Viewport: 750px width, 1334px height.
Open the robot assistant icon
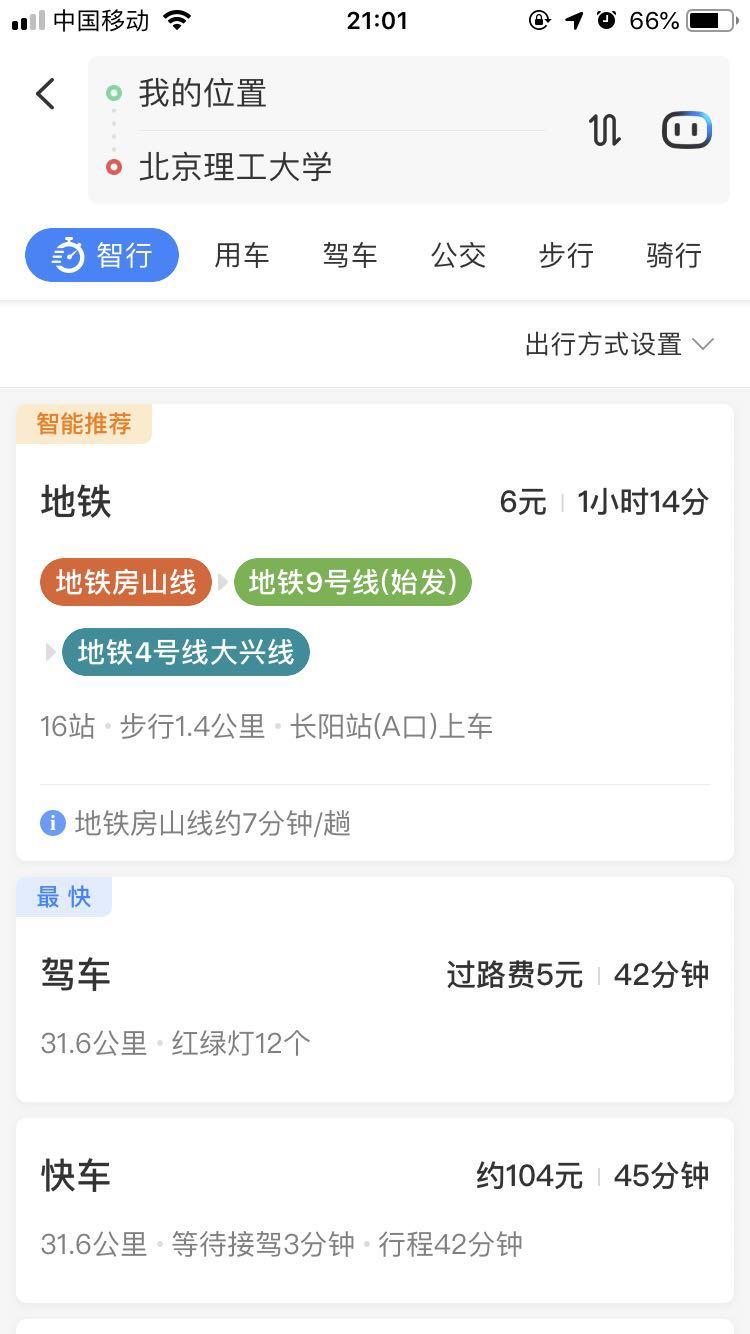click(x=687, y=130)
